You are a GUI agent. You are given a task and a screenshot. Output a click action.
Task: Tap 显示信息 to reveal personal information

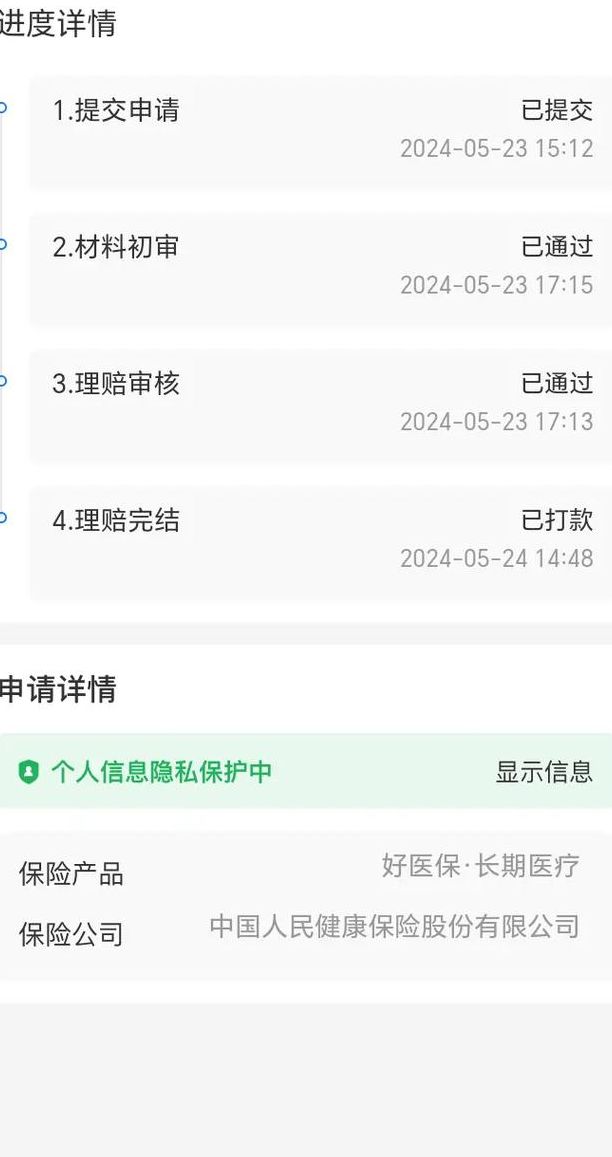[544, 771]
